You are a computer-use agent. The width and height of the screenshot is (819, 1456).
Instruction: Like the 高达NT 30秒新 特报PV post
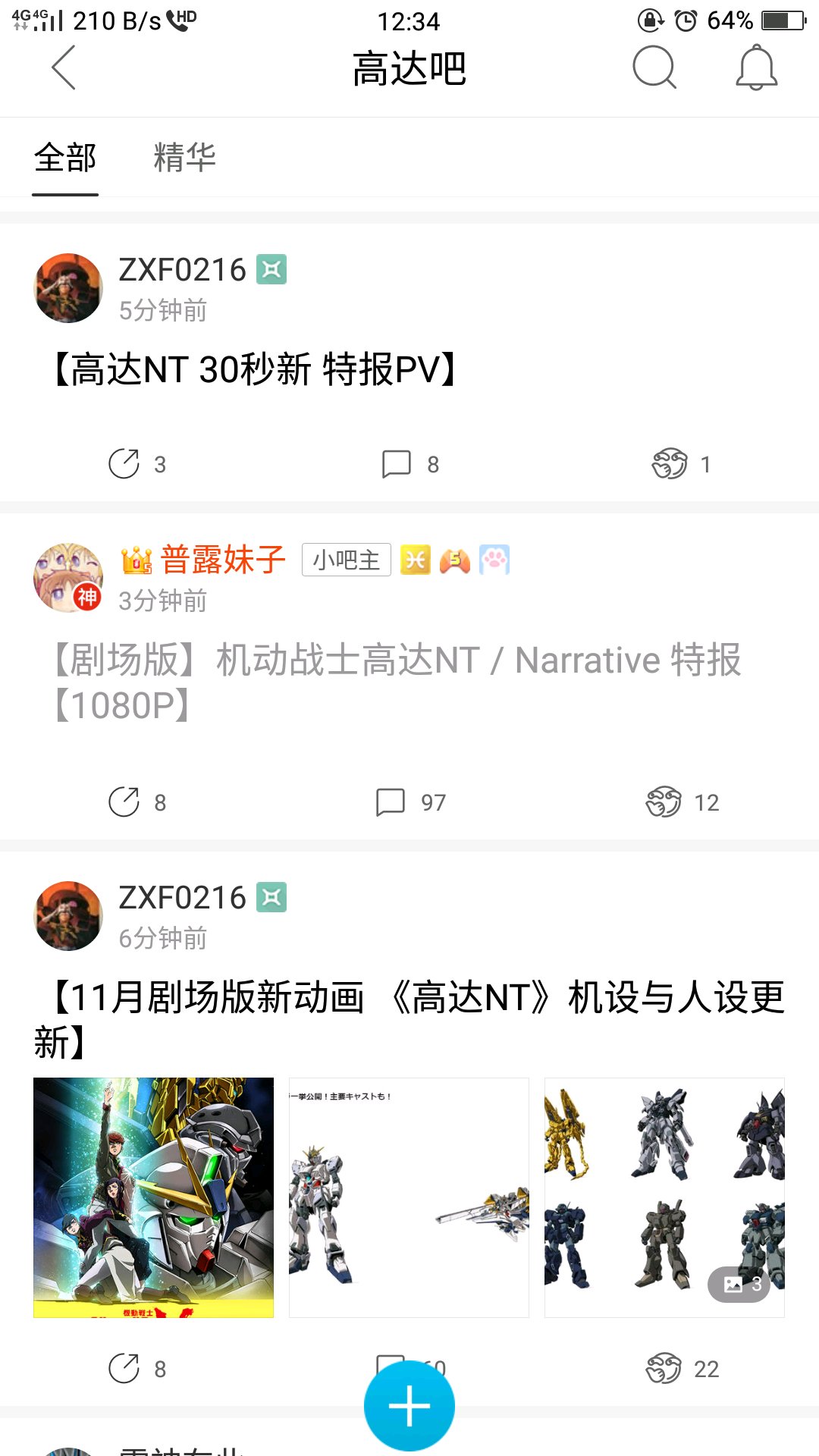tap(682, 464)
